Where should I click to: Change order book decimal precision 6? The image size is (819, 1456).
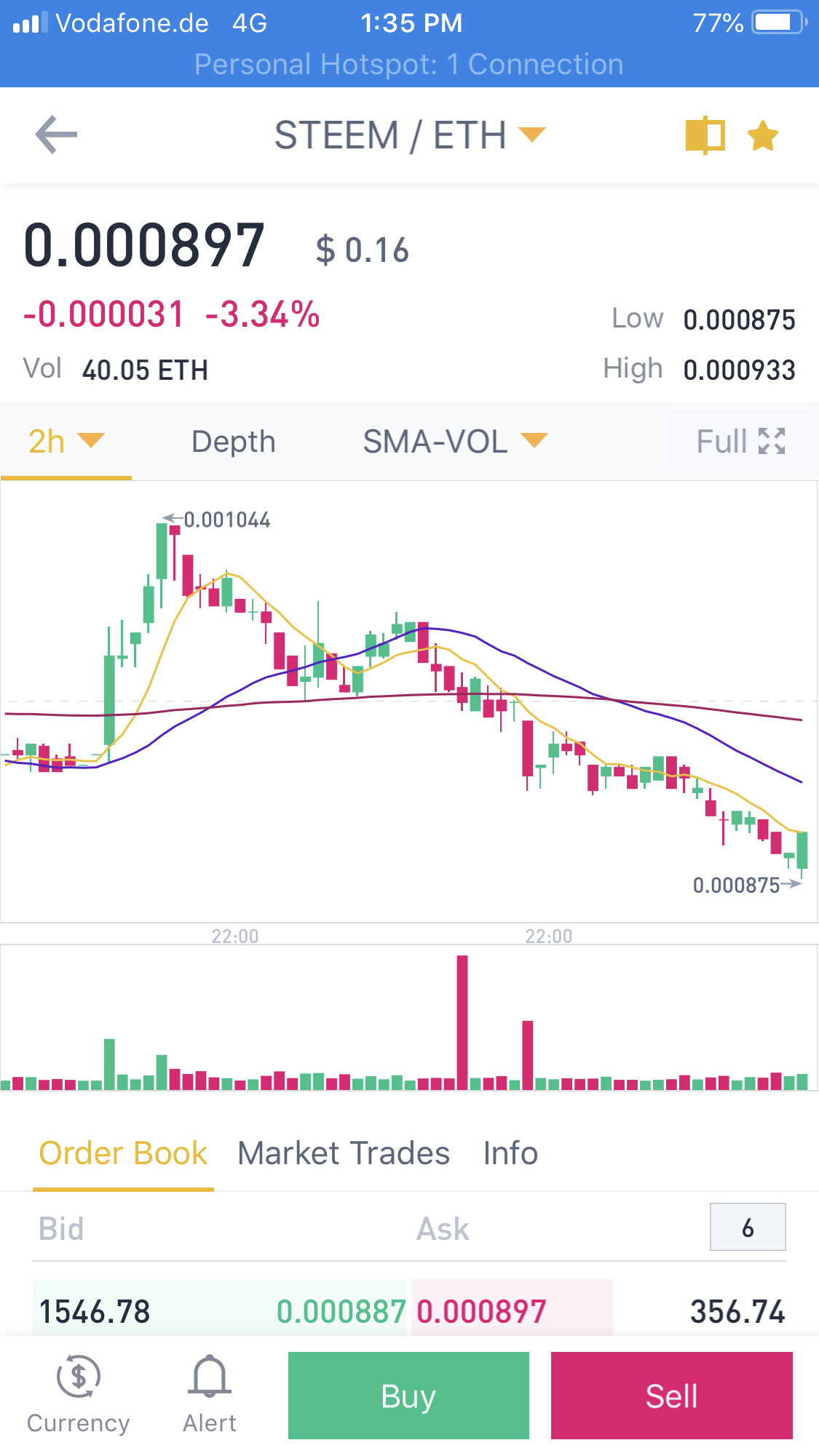coord(747,1228)
